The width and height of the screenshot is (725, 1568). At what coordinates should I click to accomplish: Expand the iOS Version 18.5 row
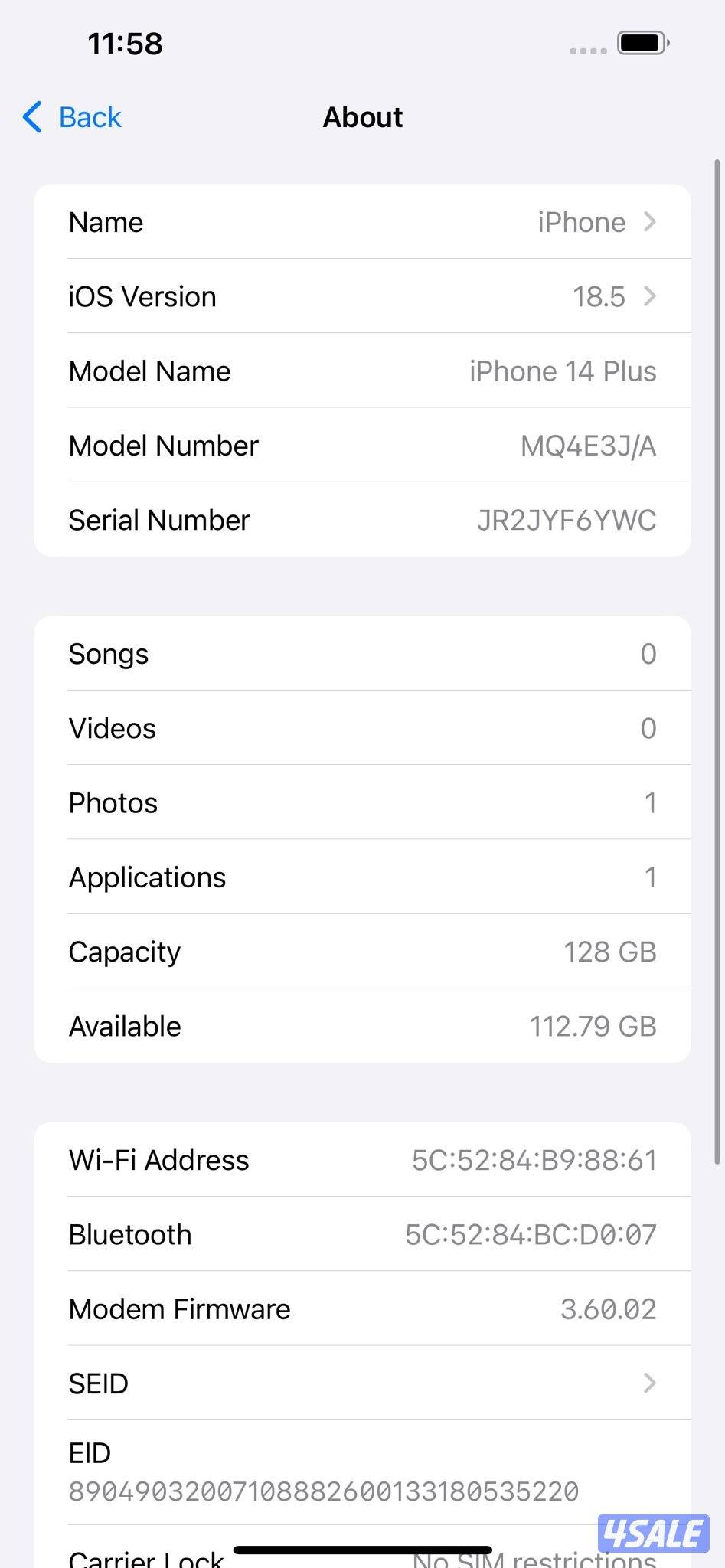[362, 297]
